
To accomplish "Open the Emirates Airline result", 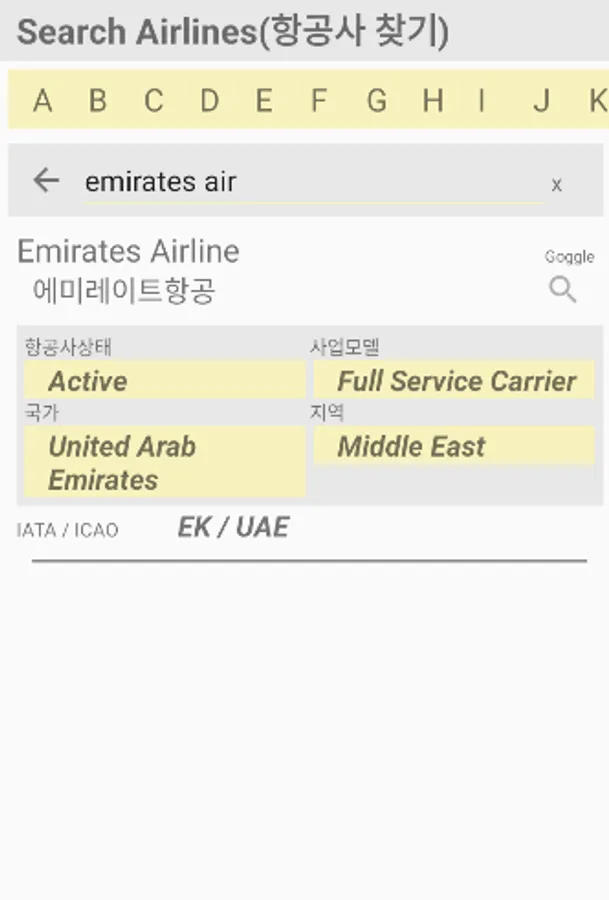I will pyautogui.click(x=128, y=251).
